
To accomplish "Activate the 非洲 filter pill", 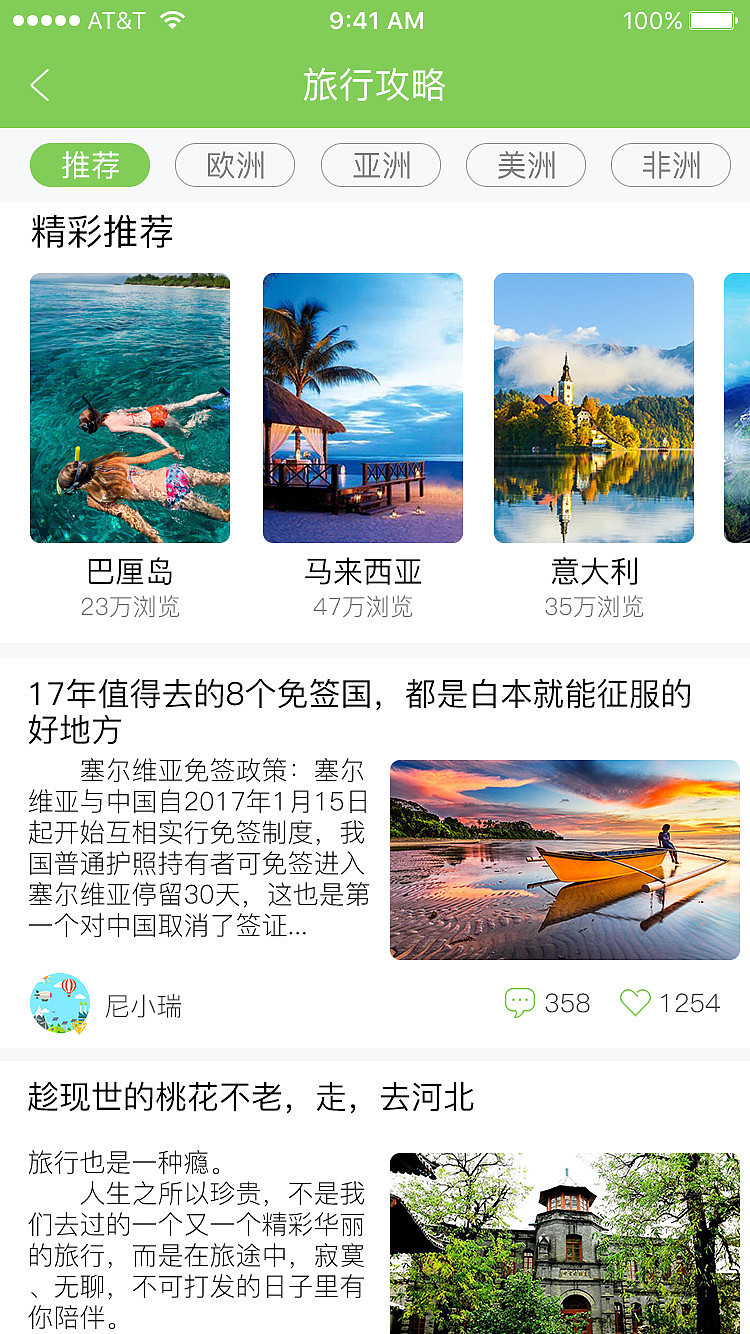I will [670, 164].
